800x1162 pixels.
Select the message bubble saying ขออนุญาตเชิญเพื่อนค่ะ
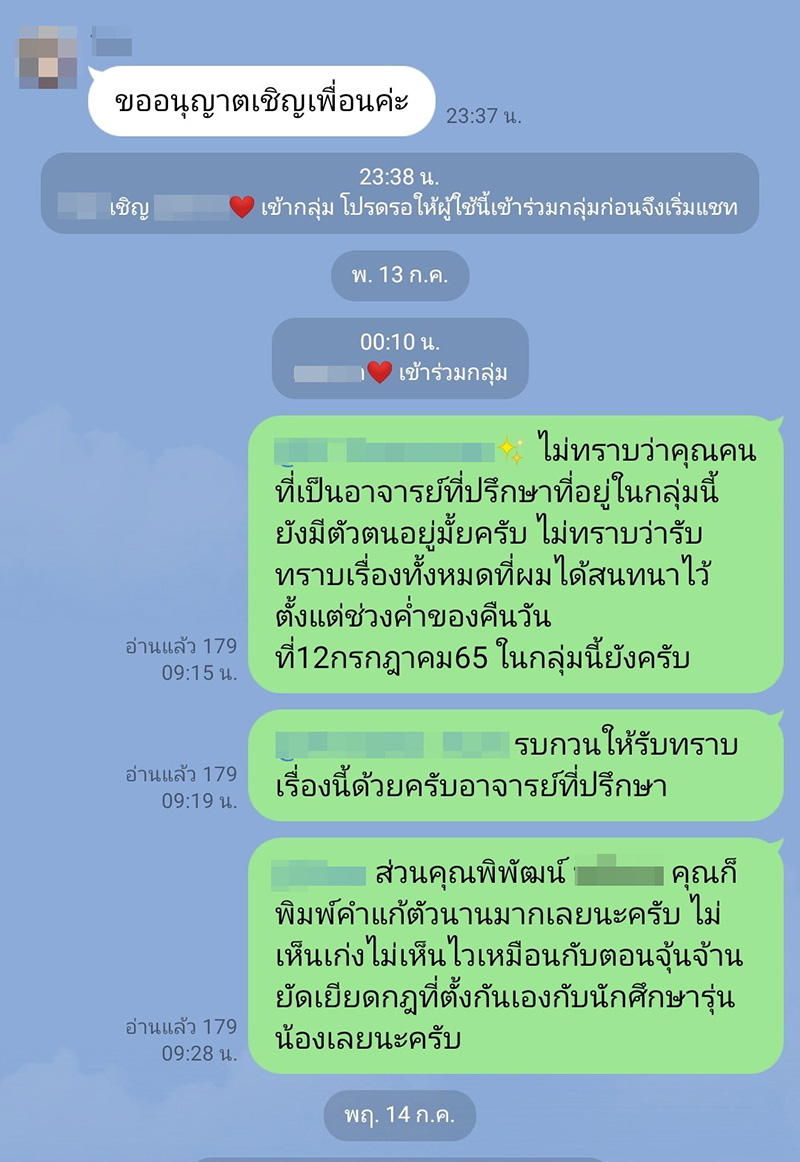(263, 99)
